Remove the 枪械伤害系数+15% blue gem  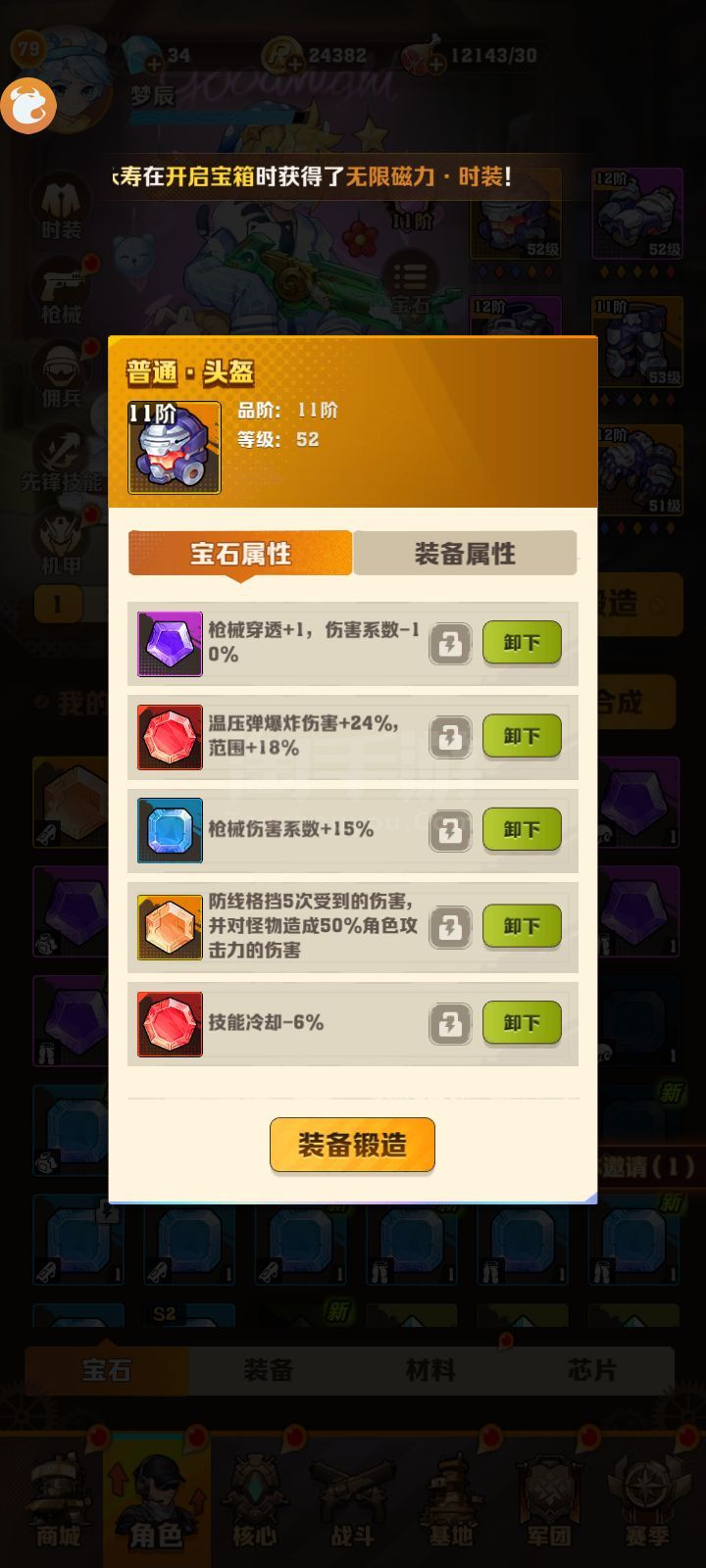pyautogui.click(x=522, y=830)
